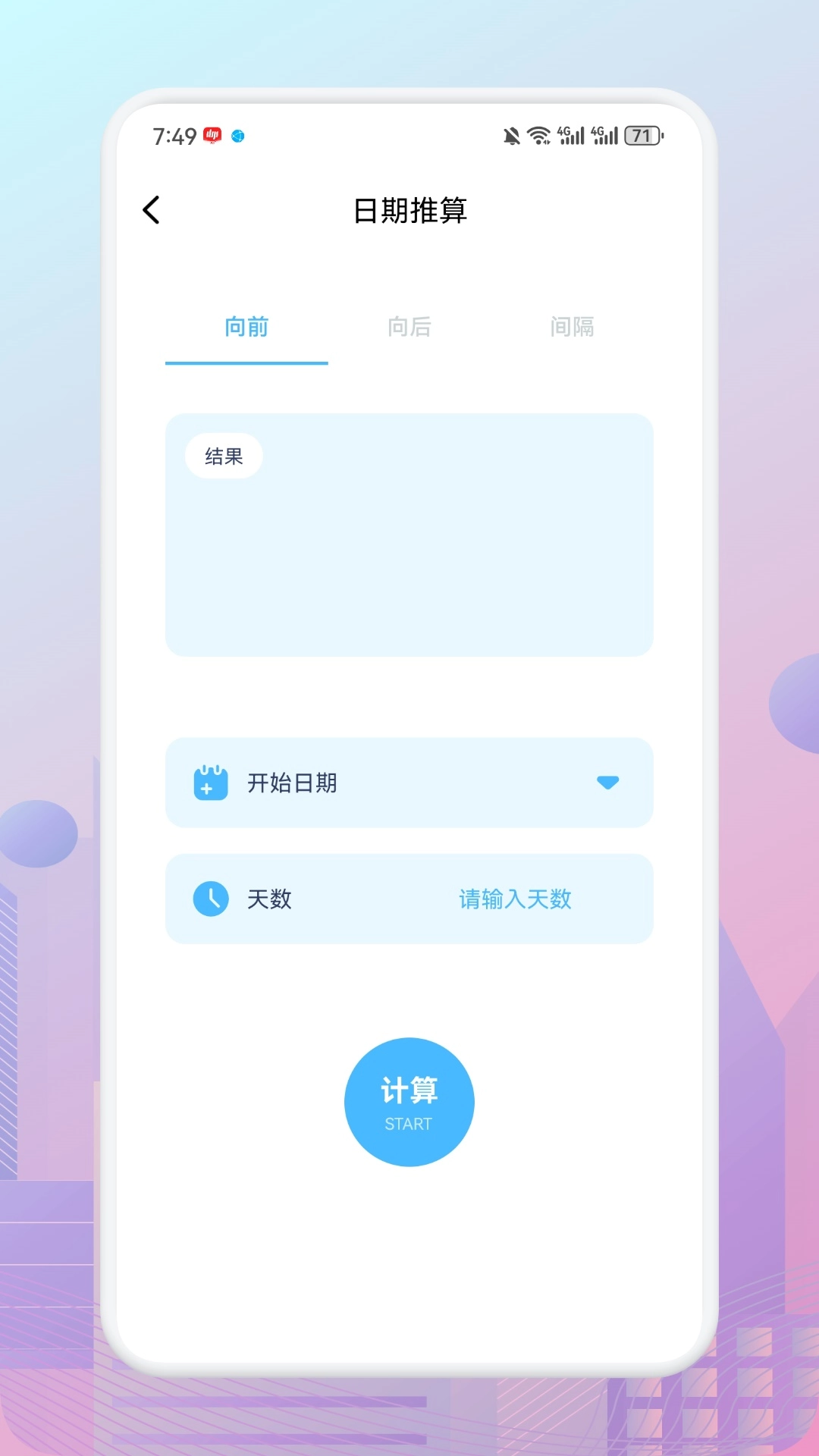Tap the muted notification bell icon
This screenshot has height=1456, width=819.
pos(510,135)
